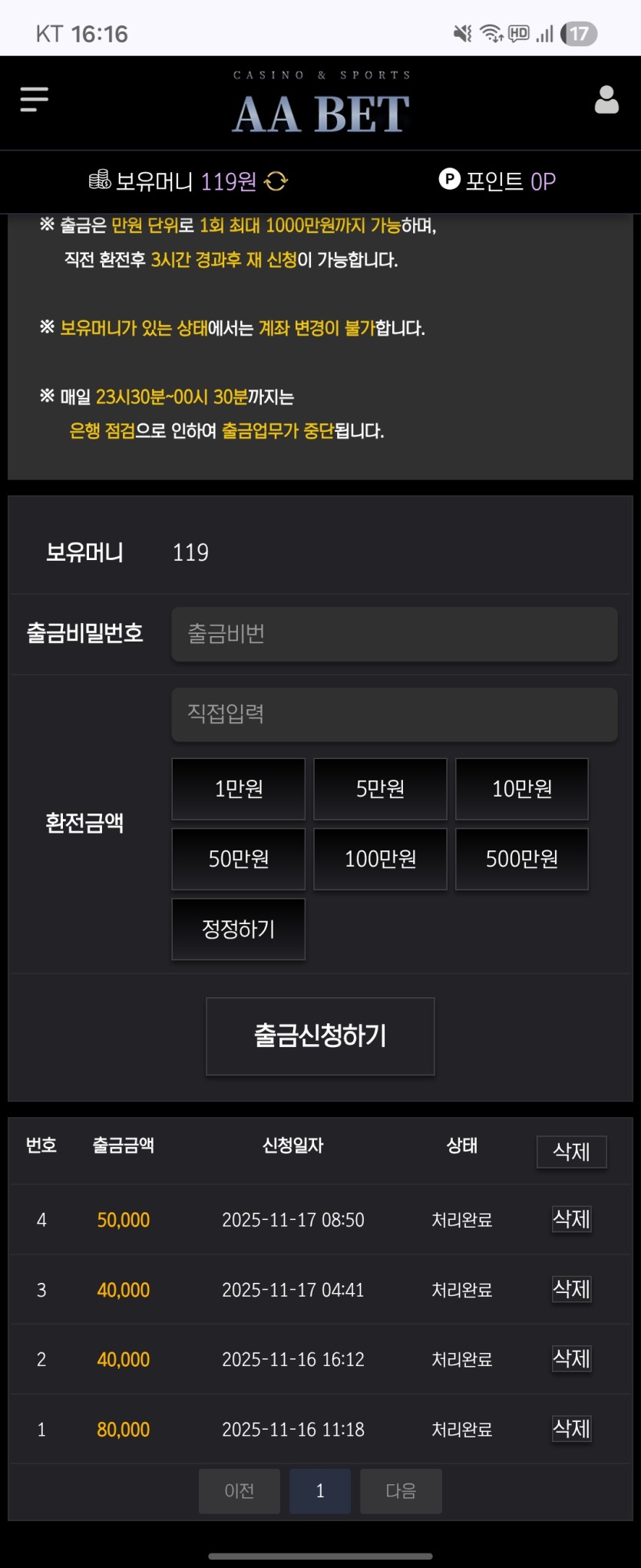Go to previous page with 이전
The height and width of the screenshot is (1568, 641).
pos(240,1491)
